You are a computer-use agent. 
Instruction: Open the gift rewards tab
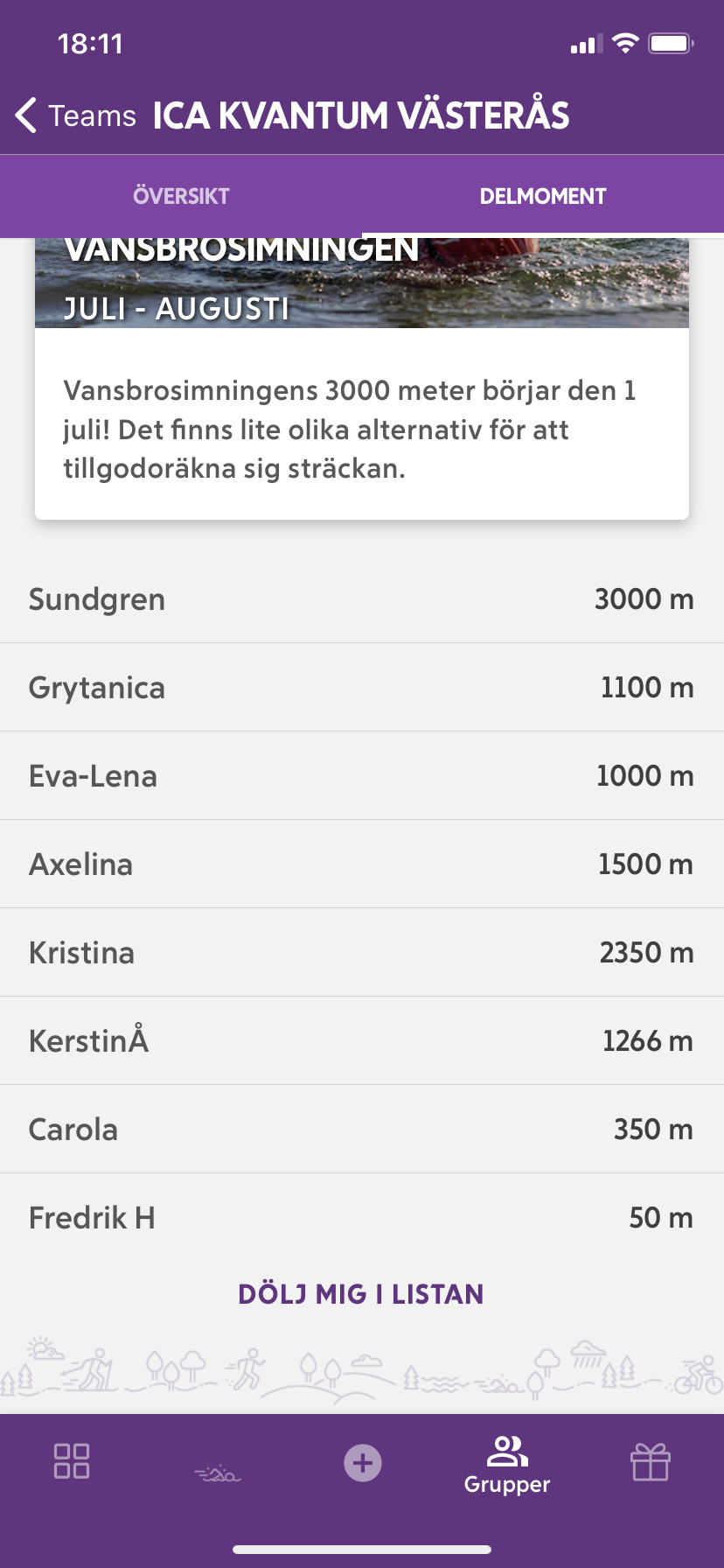651,1461
